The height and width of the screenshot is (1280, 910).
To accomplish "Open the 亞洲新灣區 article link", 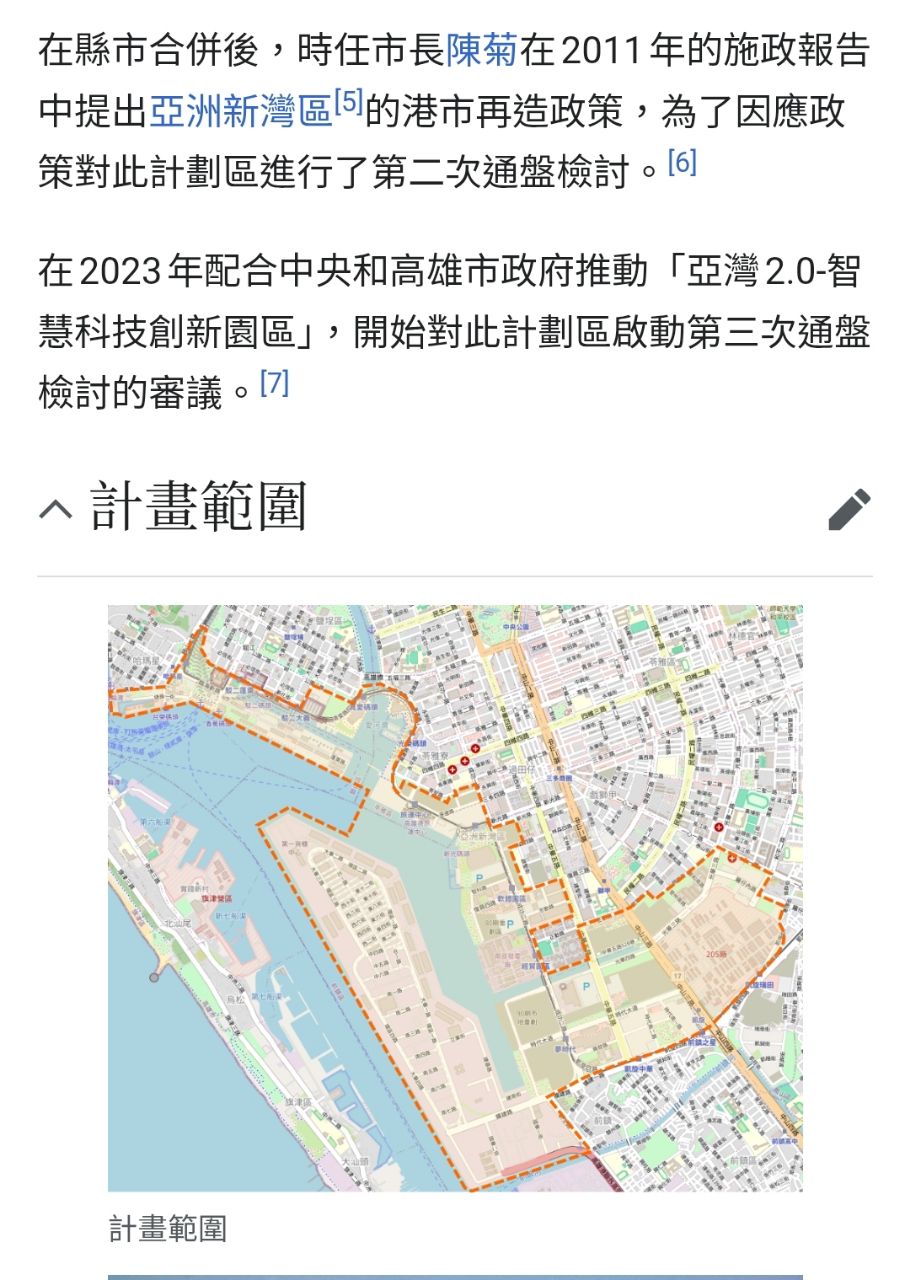I will (241, 112).
